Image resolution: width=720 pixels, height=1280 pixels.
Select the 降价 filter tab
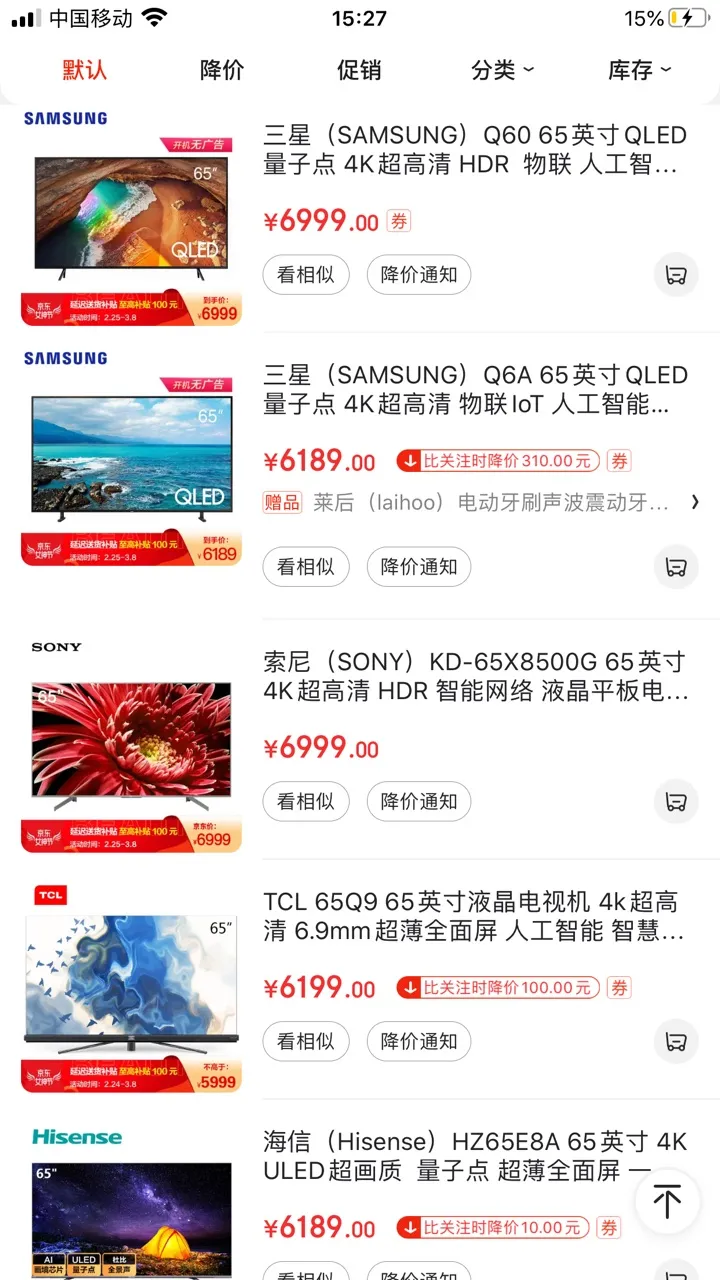coord(221,70)
